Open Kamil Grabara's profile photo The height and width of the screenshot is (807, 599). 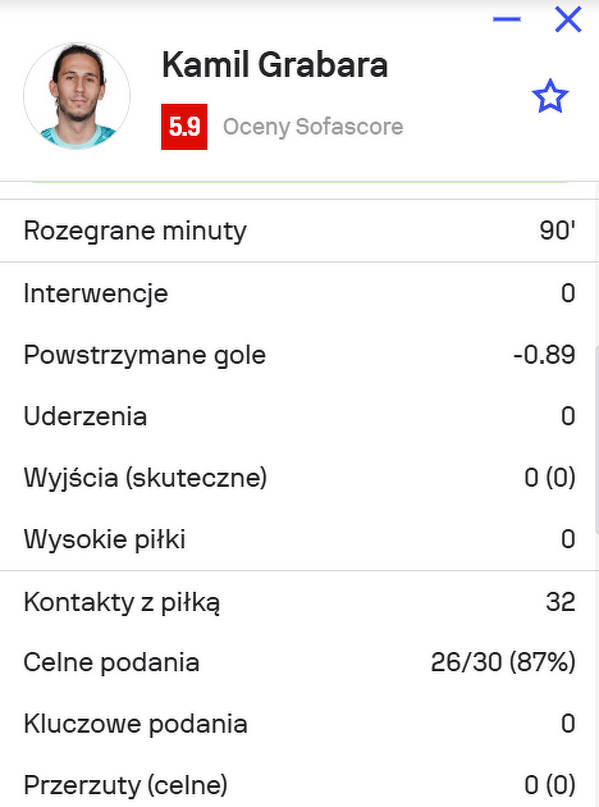pyautogui.click(x=77, y=96)
